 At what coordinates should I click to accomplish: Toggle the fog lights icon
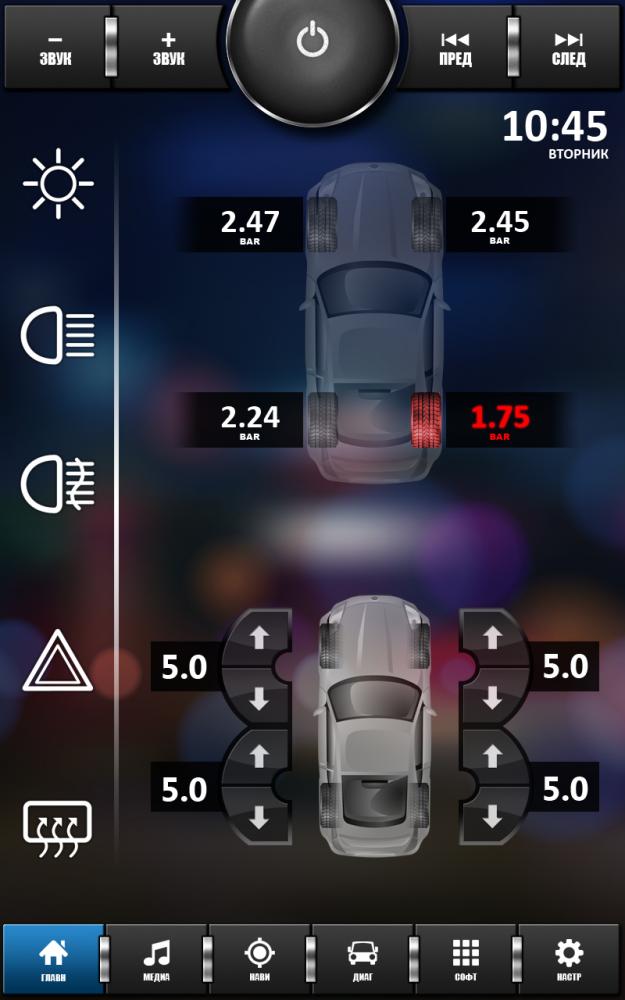58,483
